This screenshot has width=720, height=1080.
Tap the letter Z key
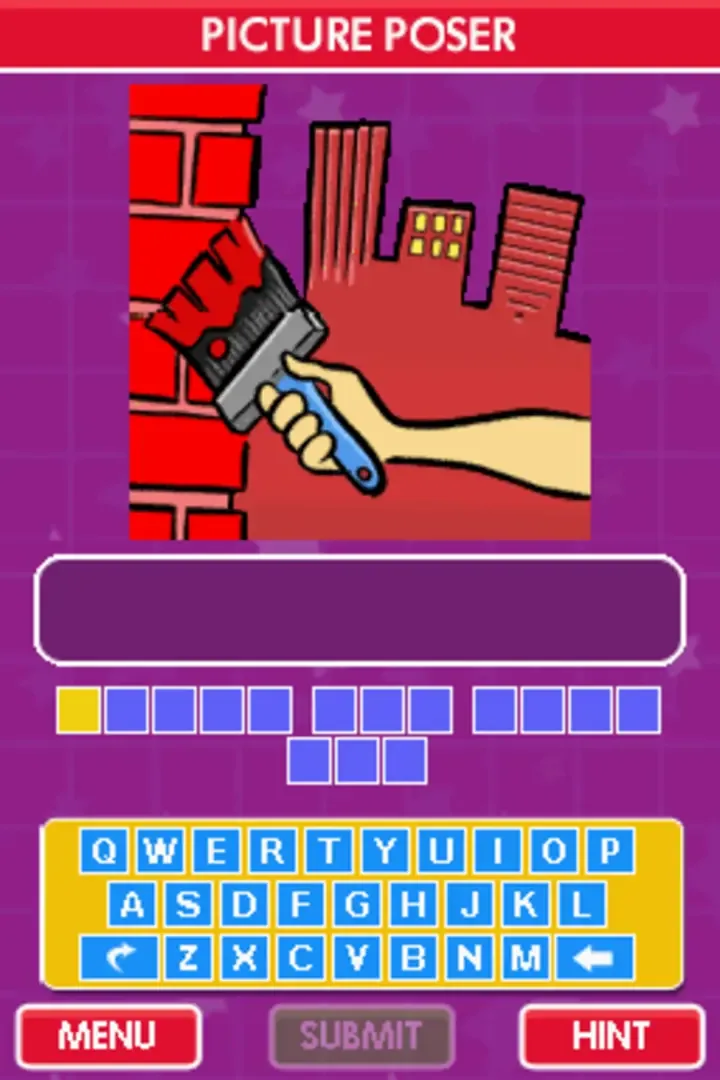click(187, 959)
